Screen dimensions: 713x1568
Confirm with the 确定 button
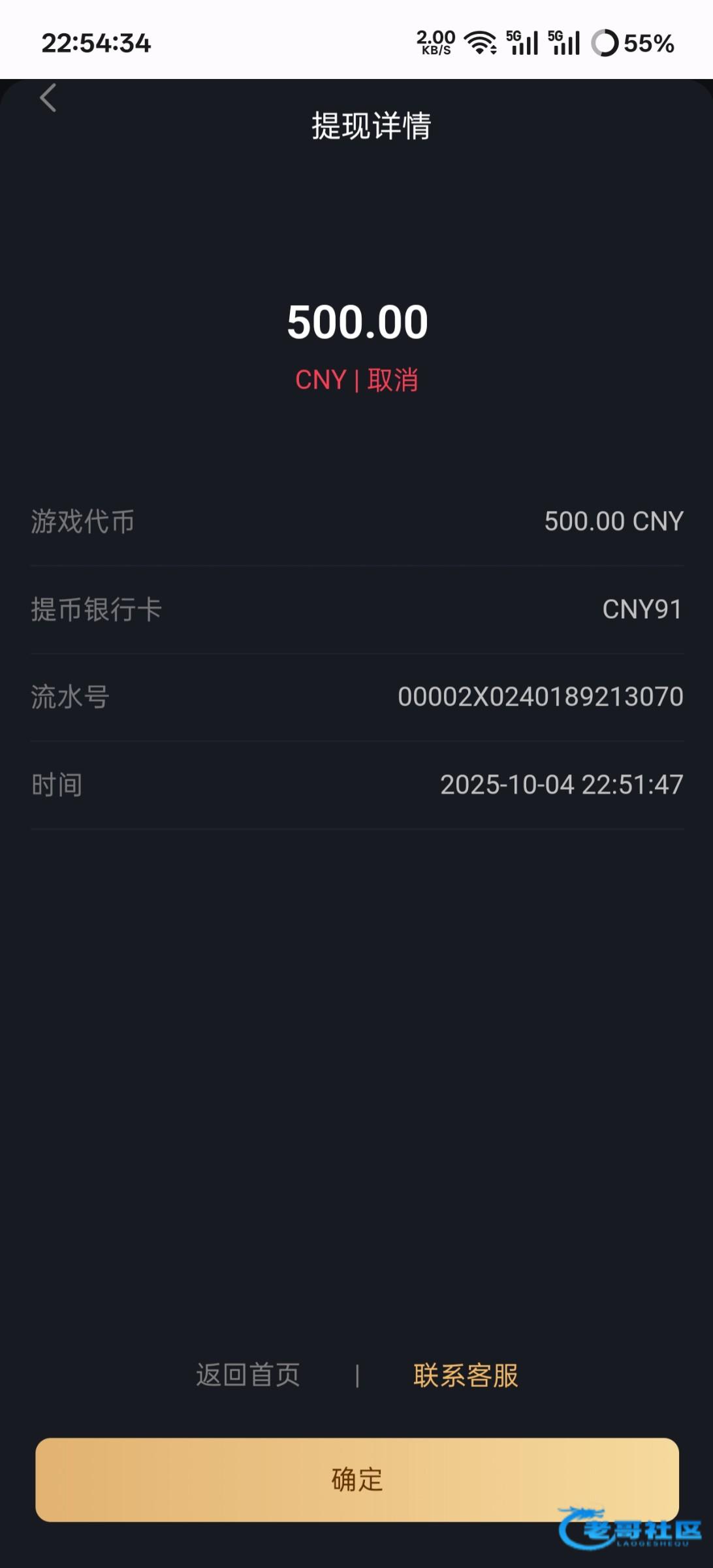(x=356, y=1479)
